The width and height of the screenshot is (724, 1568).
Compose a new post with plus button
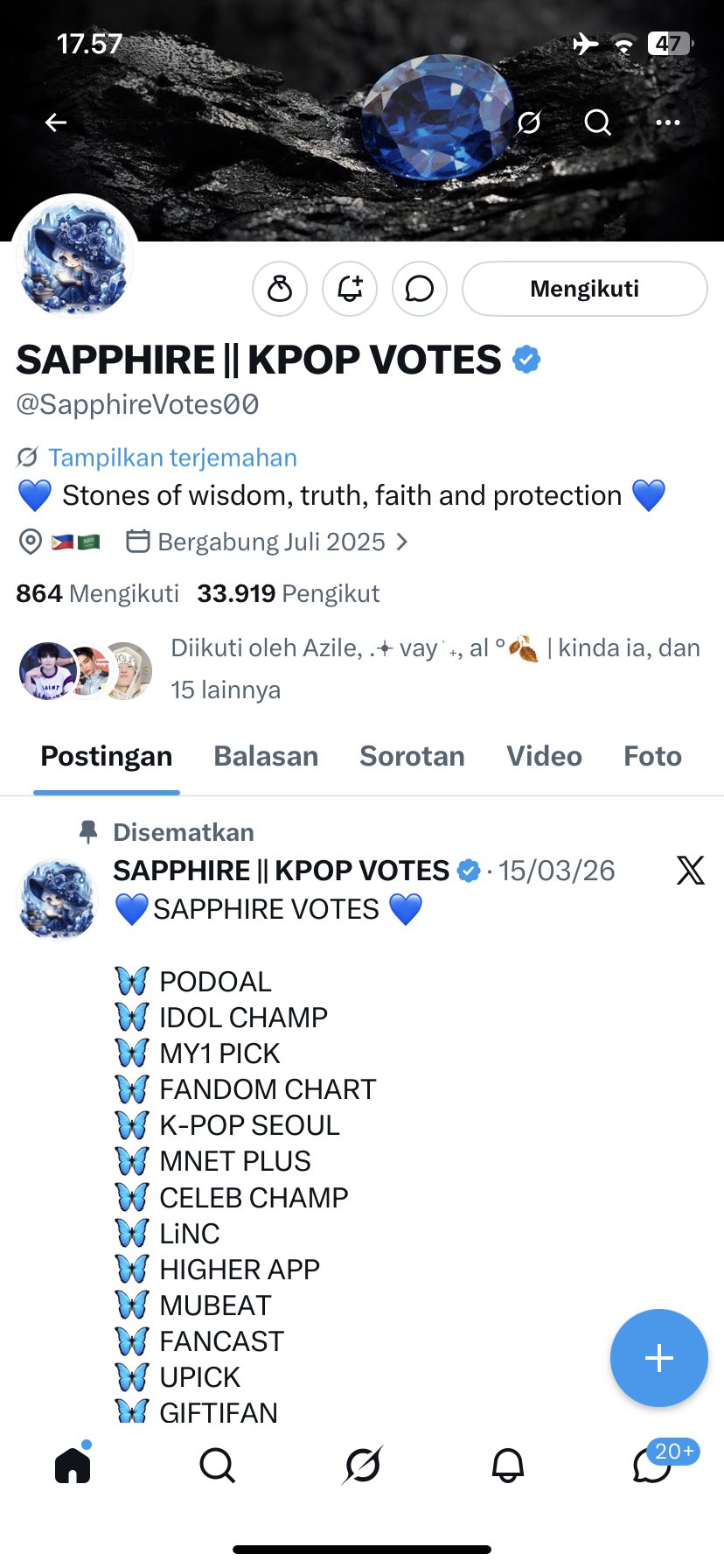point(658,1357)
